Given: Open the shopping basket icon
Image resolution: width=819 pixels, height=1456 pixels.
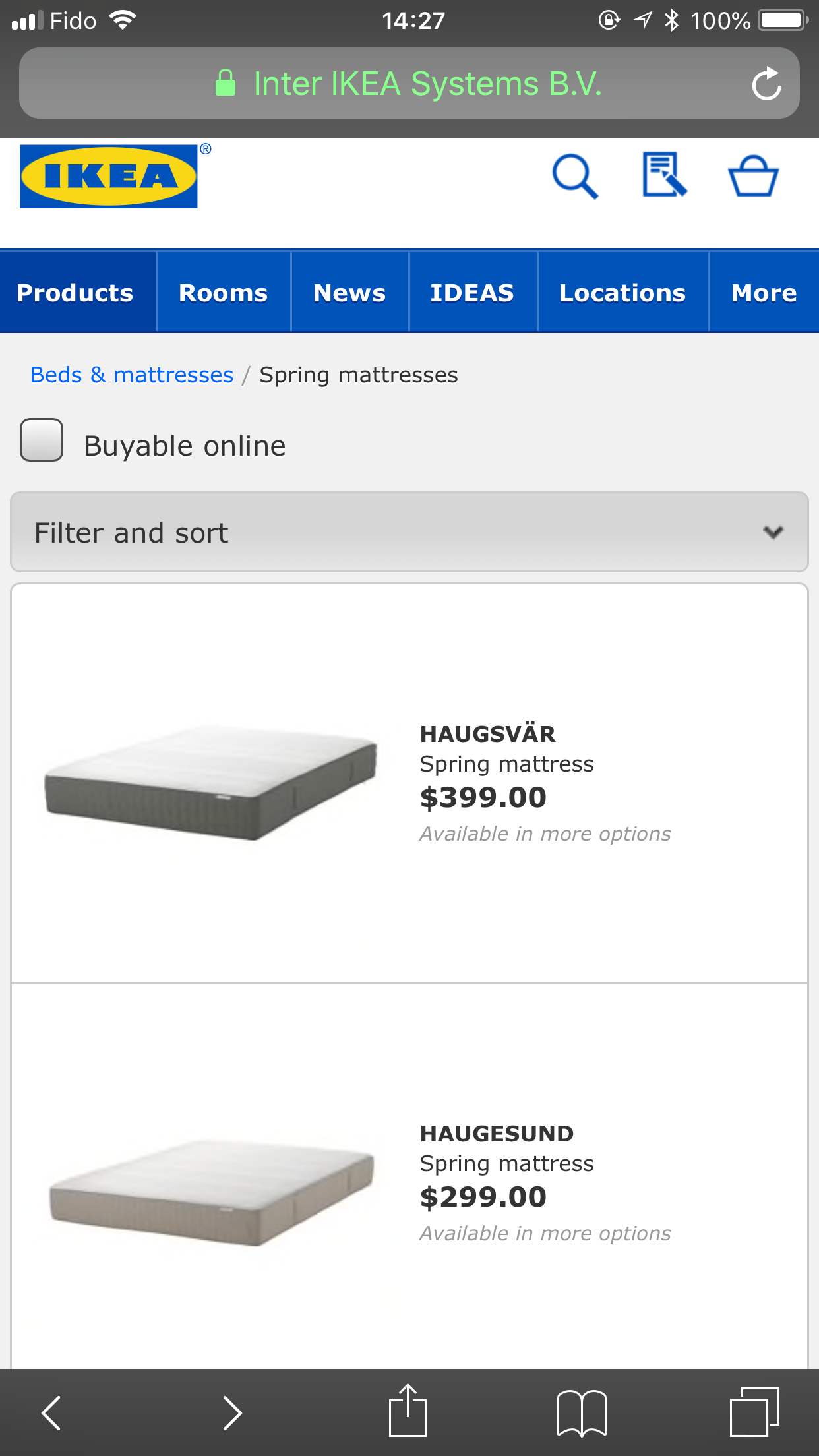Looking at the screenshot, I should 753,176.
